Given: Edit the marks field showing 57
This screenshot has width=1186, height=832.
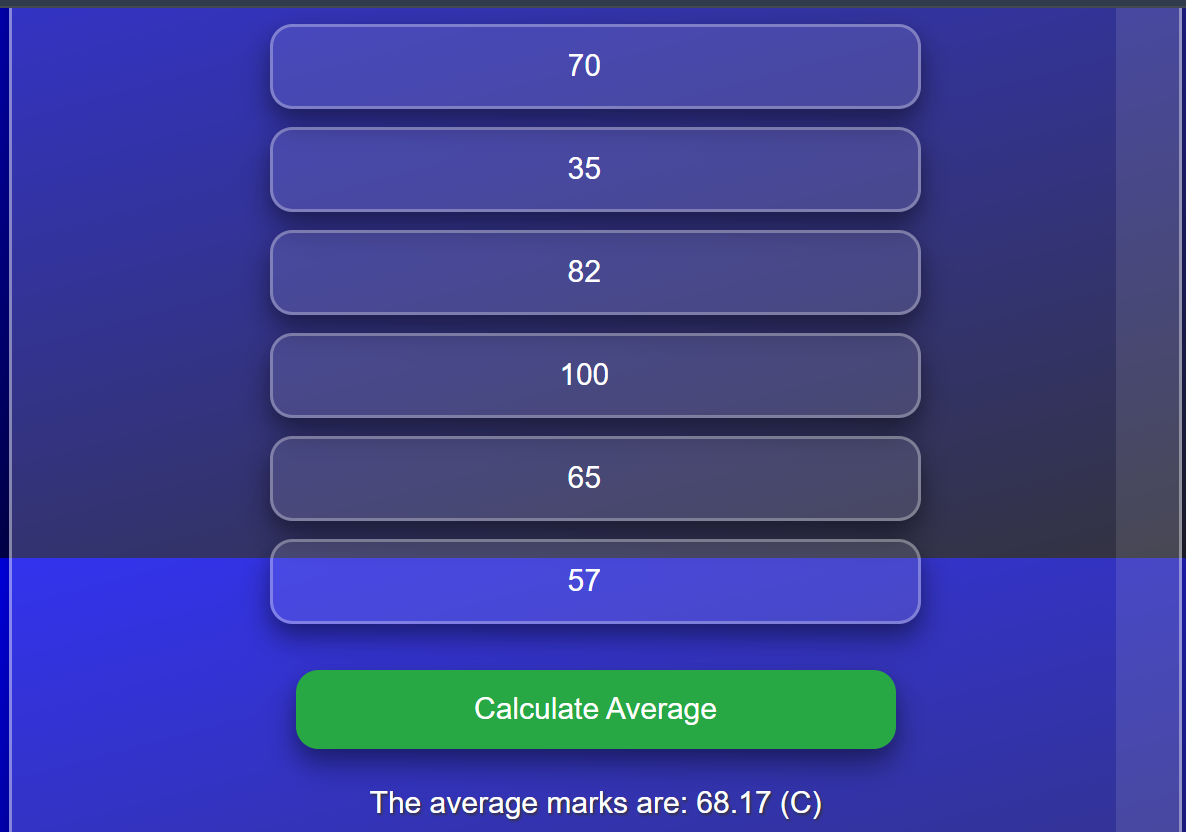Looking at the screenshot, I should click(595, 581).
